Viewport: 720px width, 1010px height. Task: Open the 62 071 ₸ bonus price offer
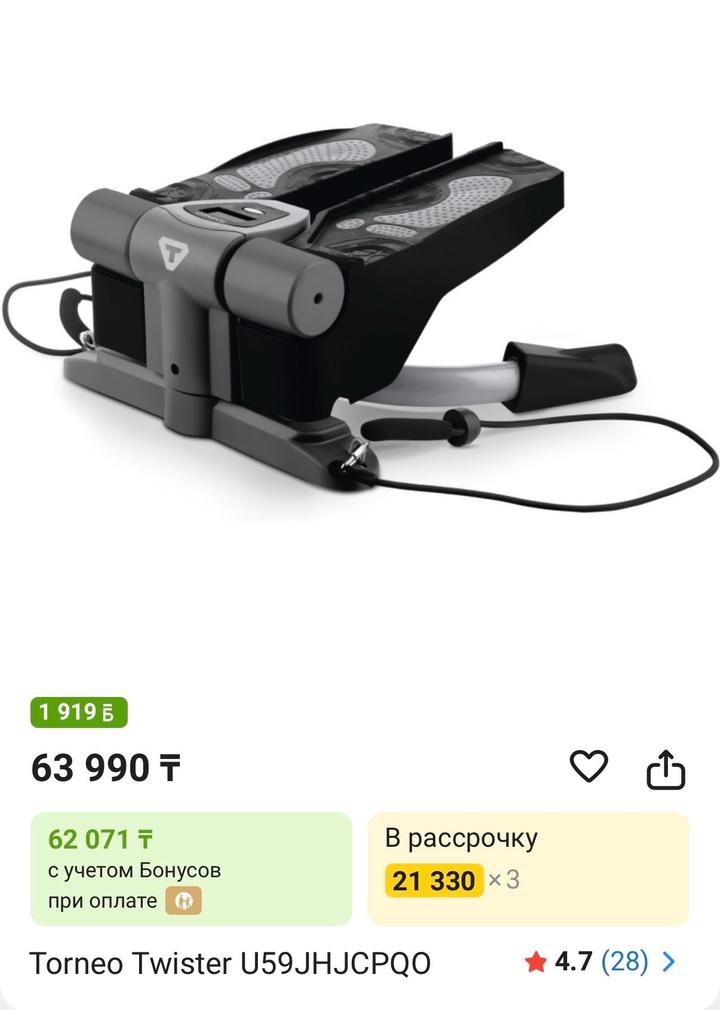click(191, 868)
